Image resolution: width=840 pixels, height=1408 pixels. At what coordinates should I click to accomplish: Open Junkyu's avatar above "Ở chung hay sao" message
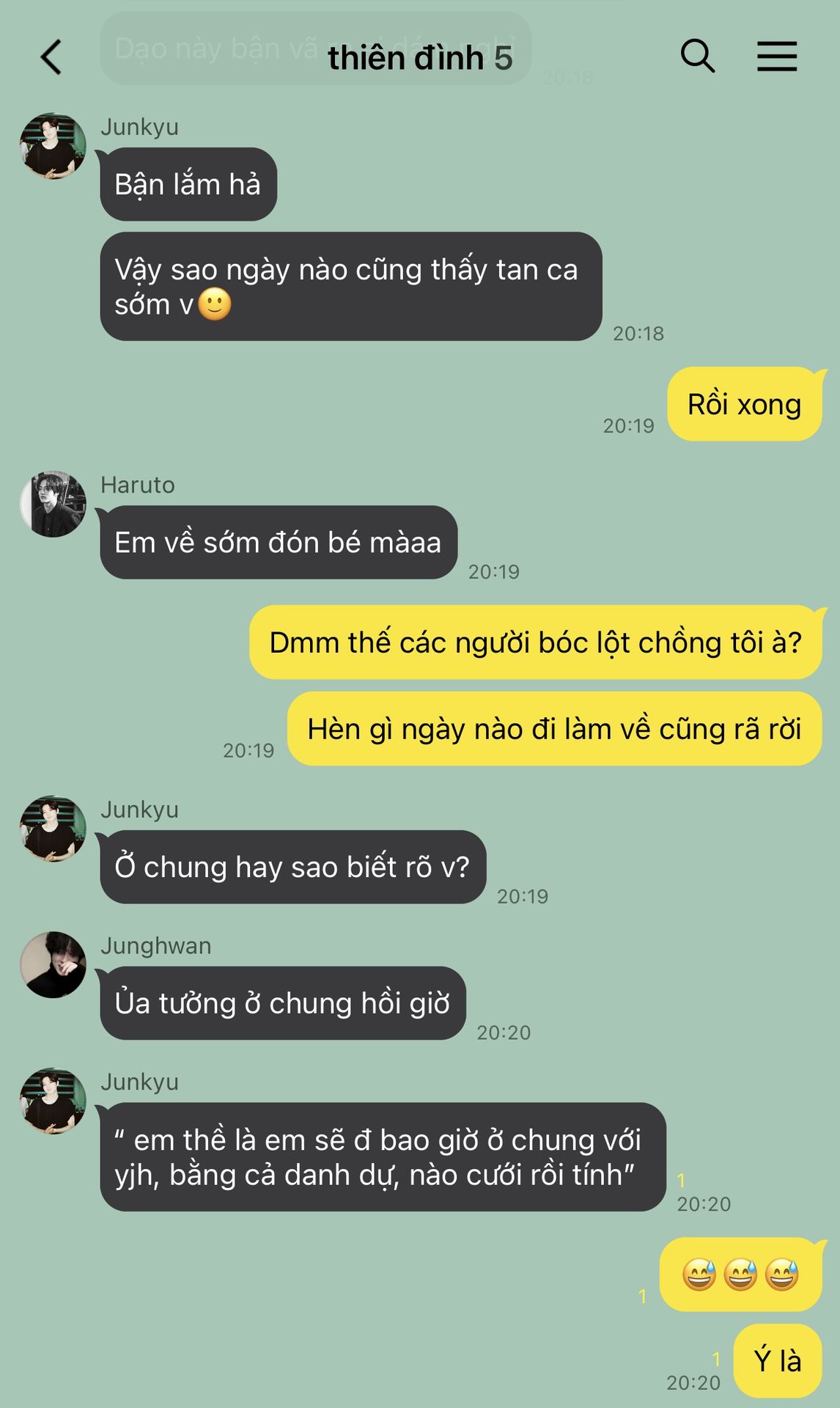click(53, 829)
